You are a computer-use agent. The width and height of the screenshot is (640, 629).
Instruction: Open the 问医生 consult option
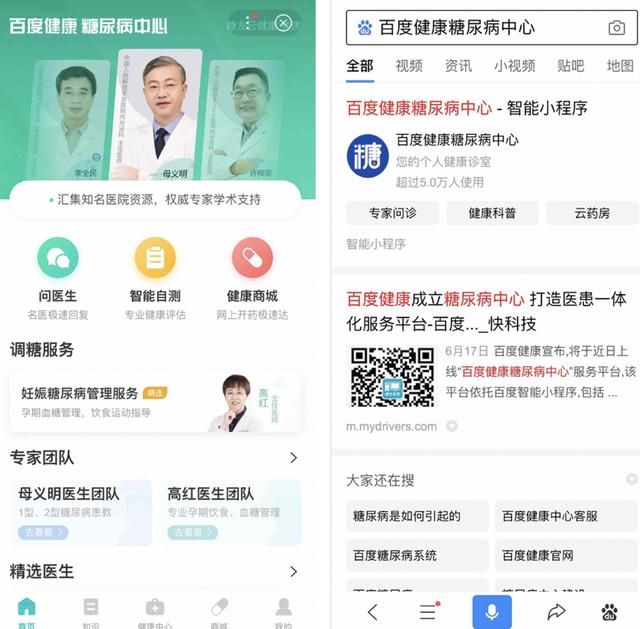click(58, 259)
